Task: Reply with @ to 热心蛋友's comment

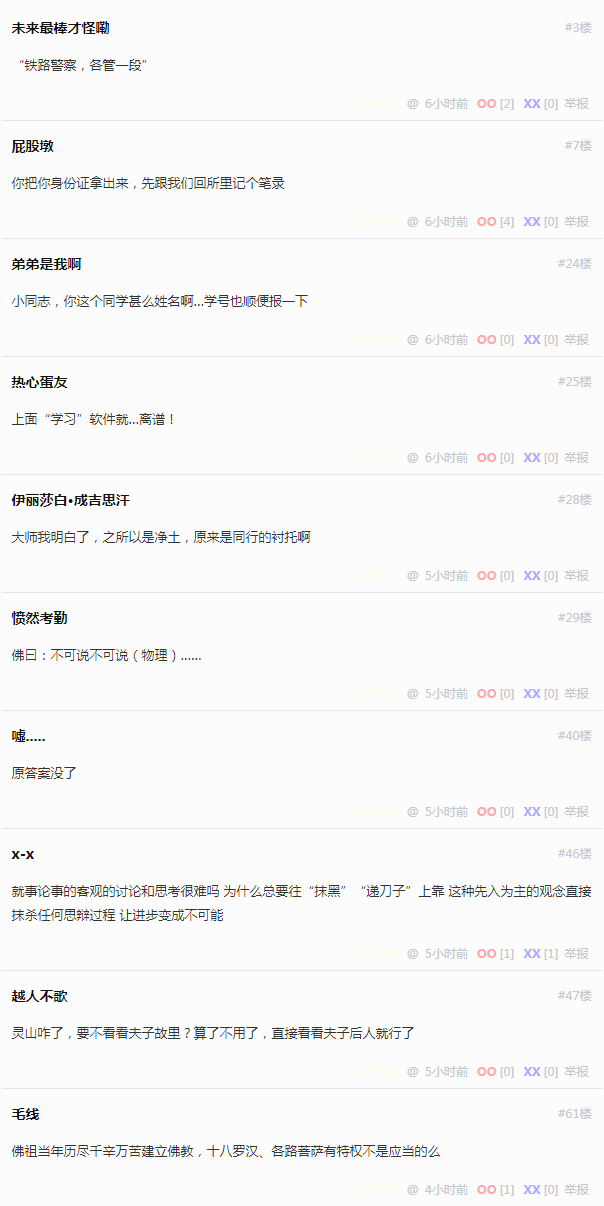Action: click(413, 457)
